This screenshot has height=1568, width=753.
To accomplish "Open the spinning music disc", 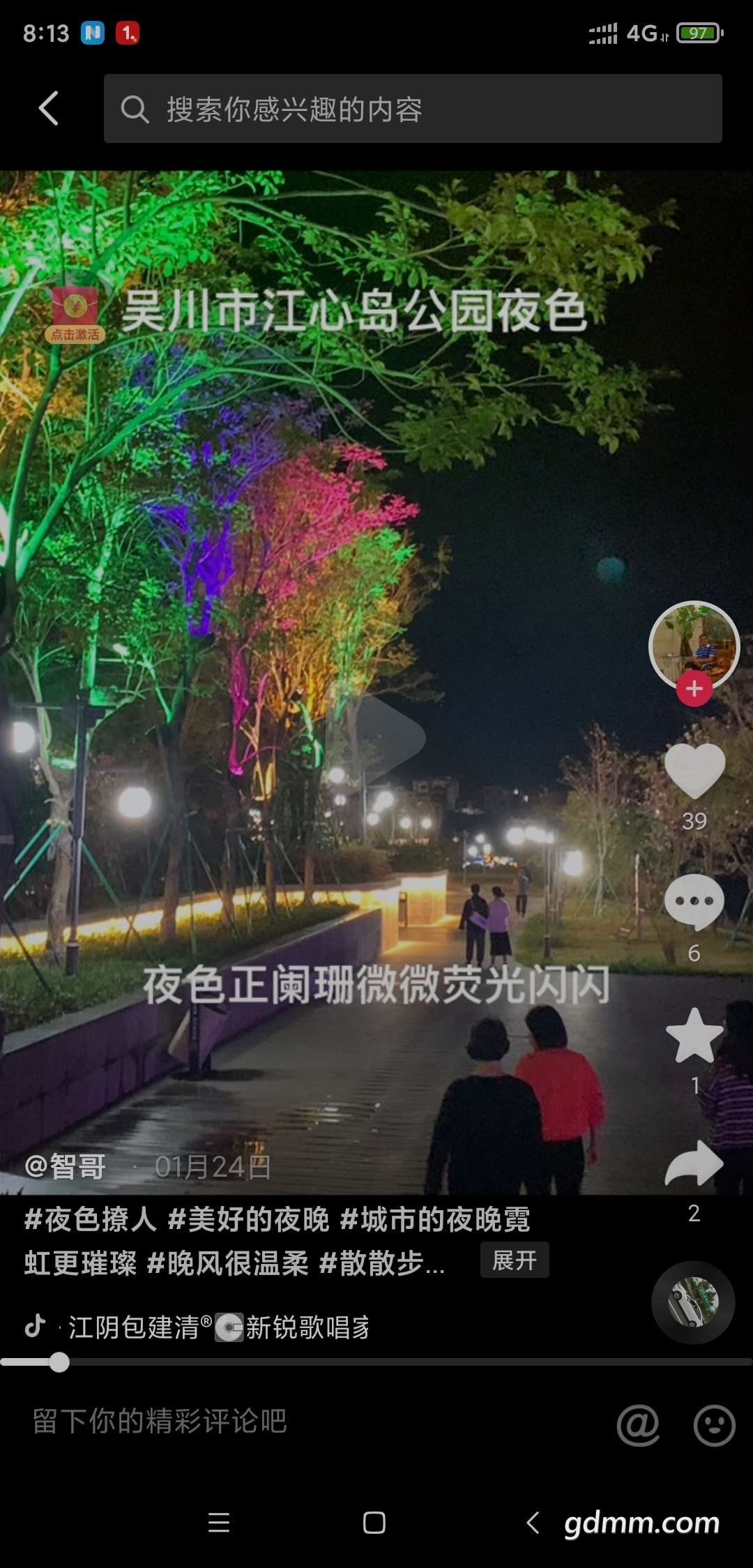I will (x=693, y=1302).
